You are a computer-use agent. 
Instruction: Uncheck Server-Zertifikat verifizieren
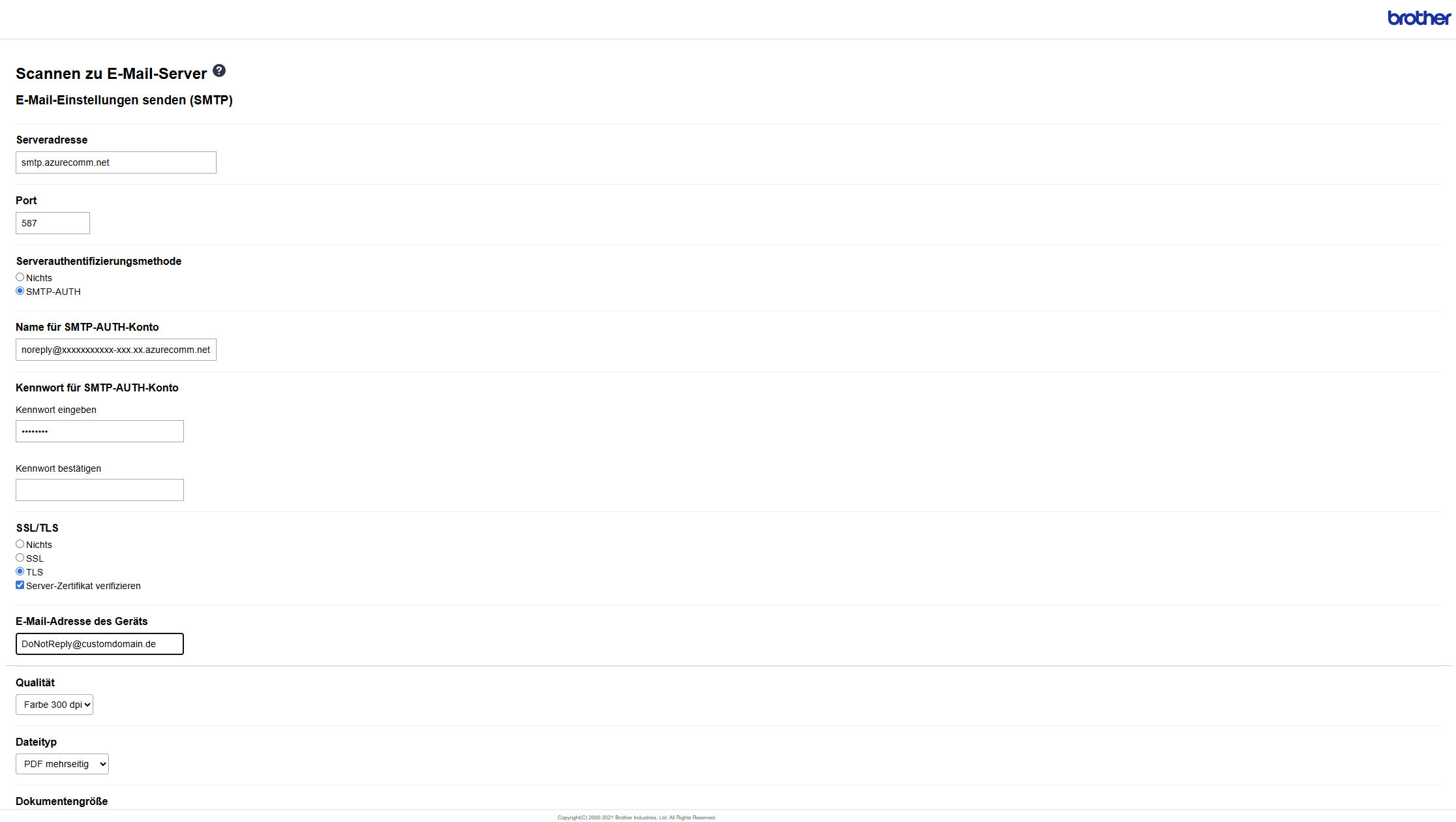click(20, 585)
